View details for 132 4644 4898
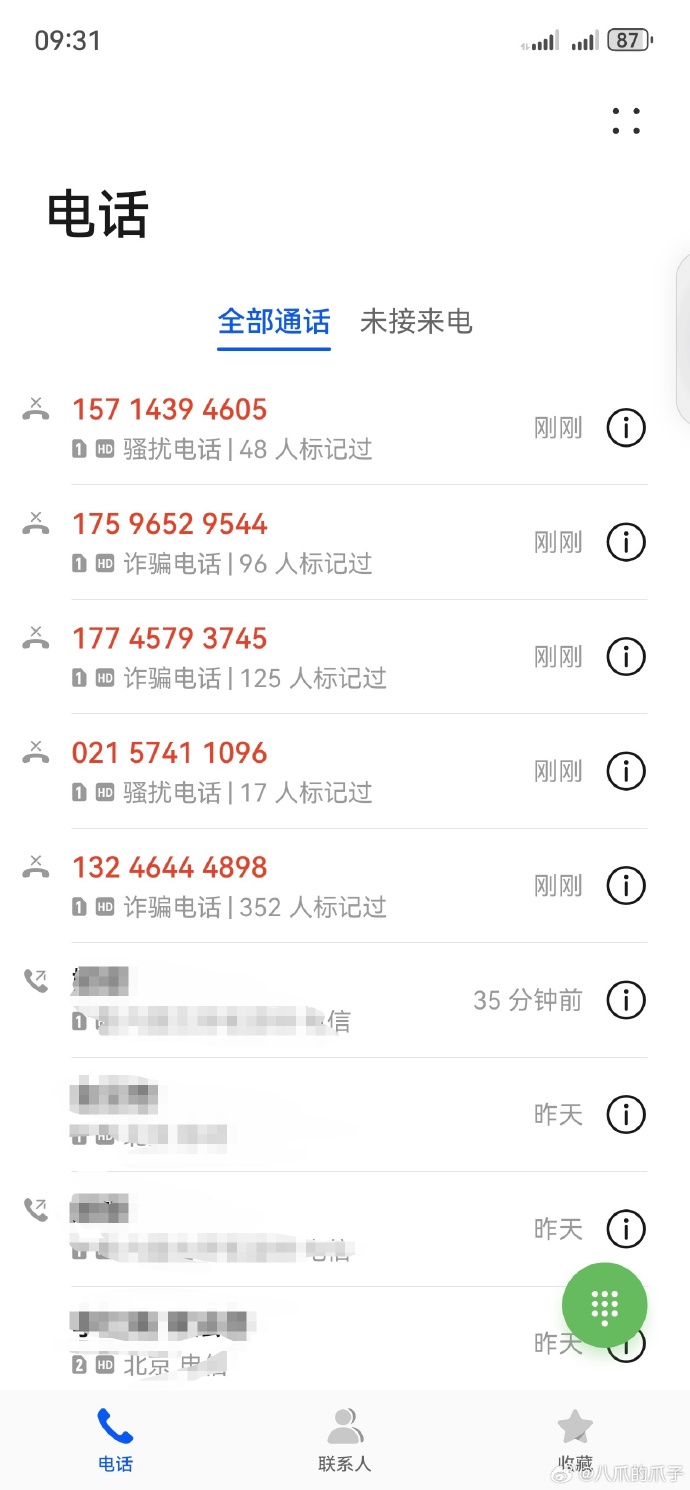 (x=626, y=886)
